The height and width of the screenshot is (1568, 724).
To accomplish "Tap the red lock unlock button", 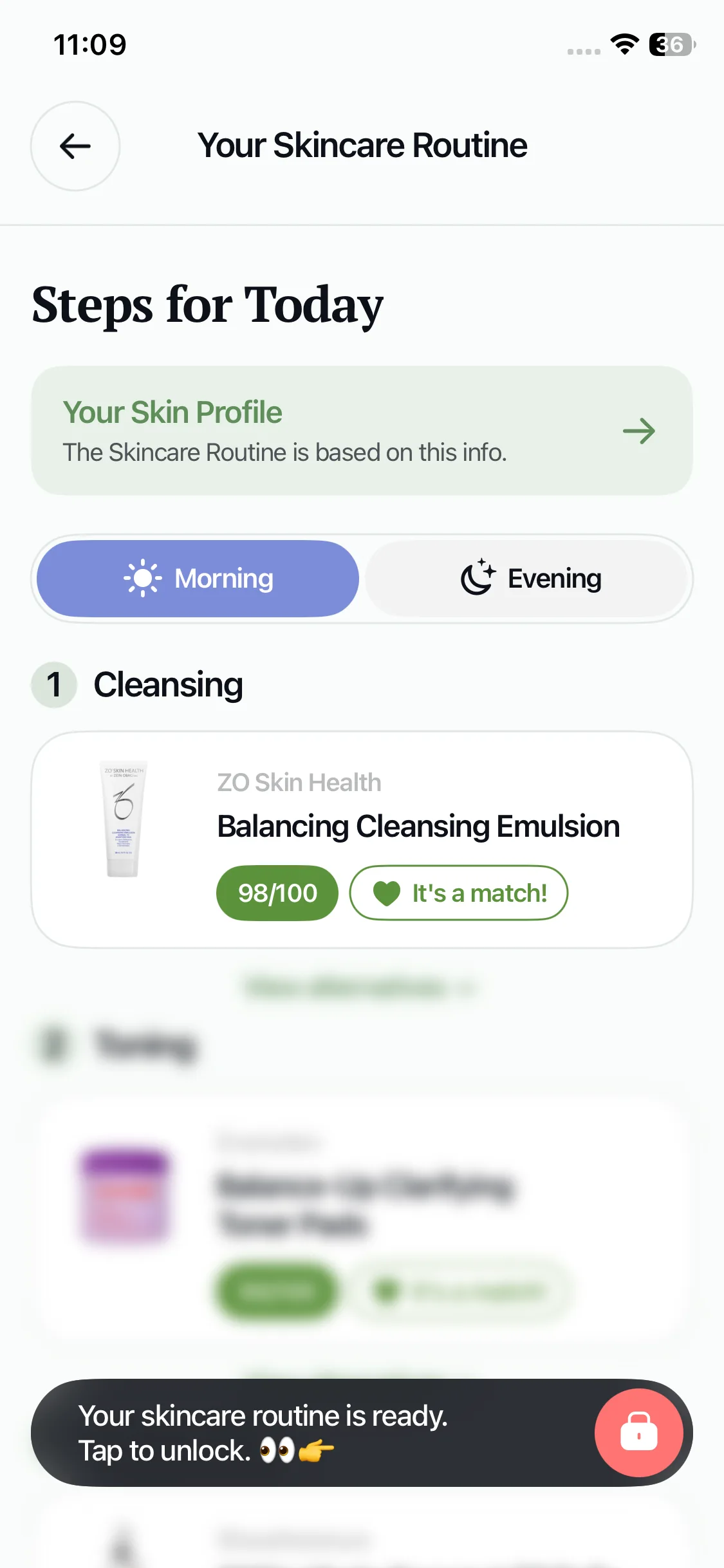I will point(638,1432).
